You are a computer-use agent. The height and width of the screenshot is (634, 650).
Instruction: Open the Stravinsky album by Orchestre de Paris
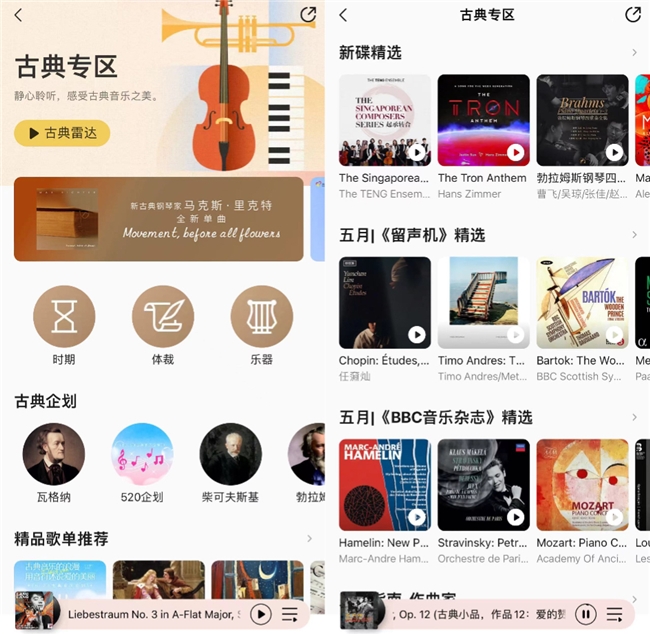(x=482, y=485)
